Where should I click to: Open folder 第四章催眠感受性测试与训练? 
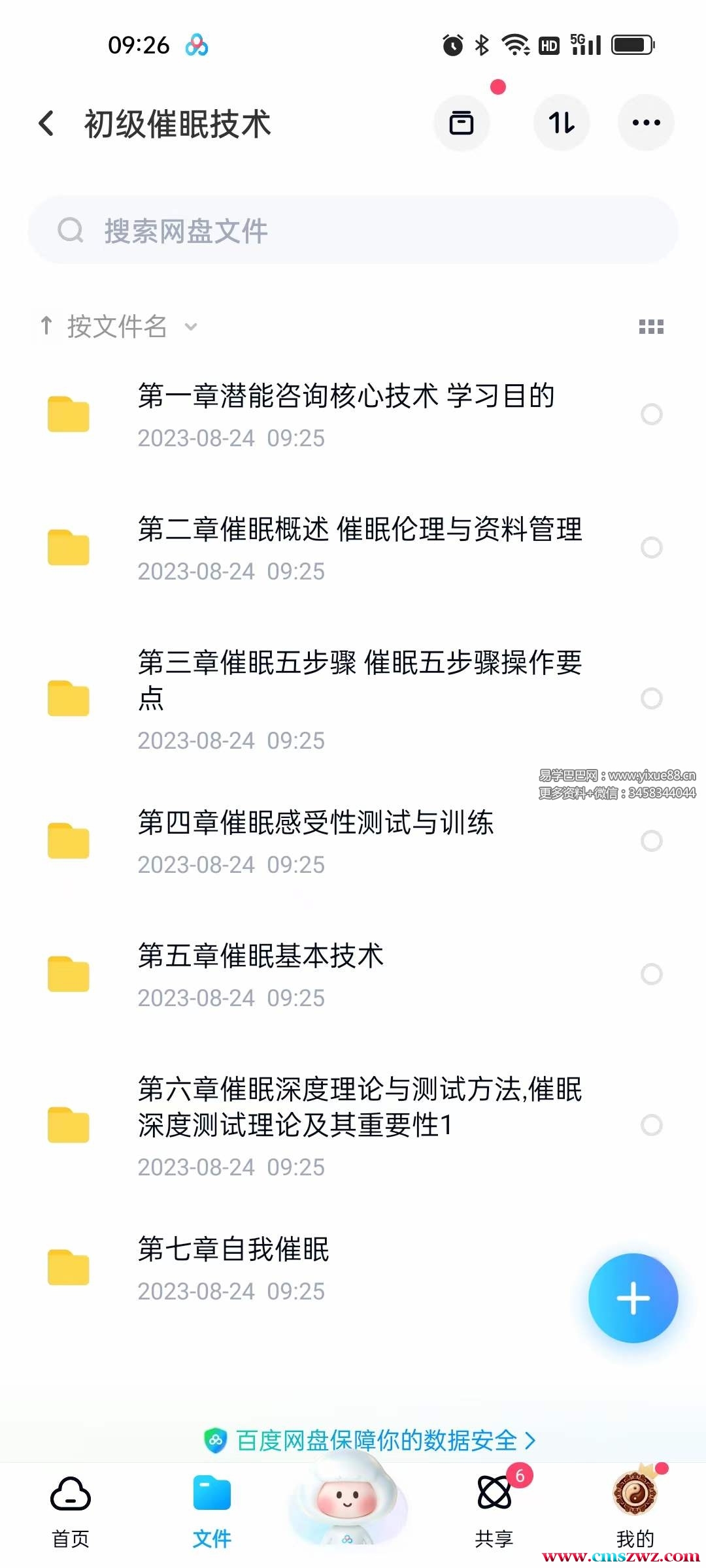(x=315, y=840)
